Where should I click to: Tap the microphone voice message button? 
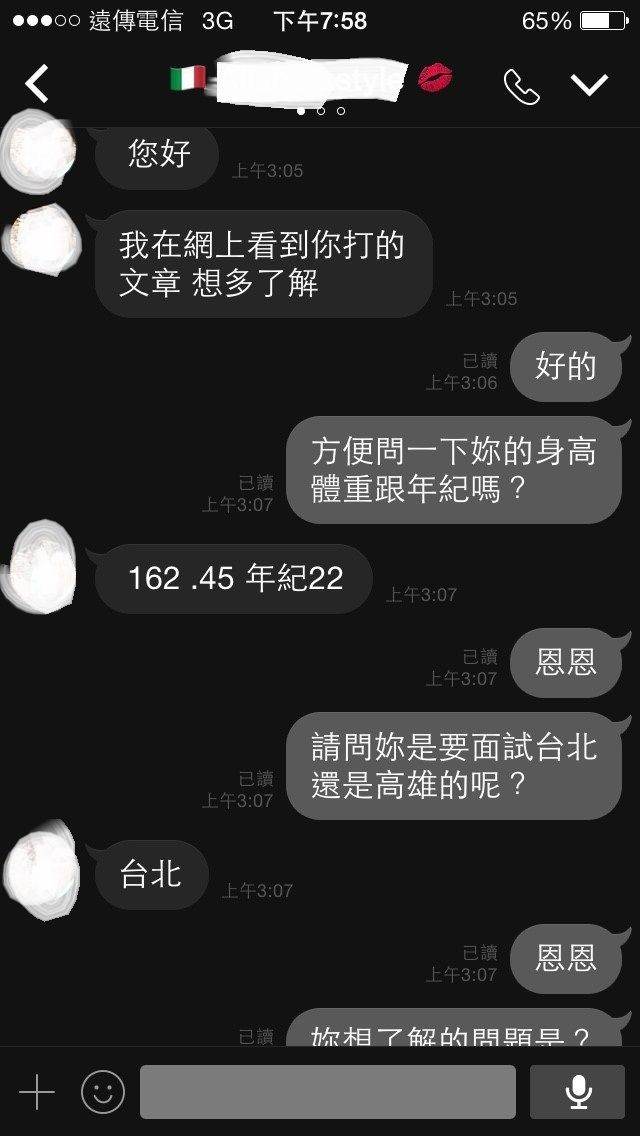[x=577, y=1092]
